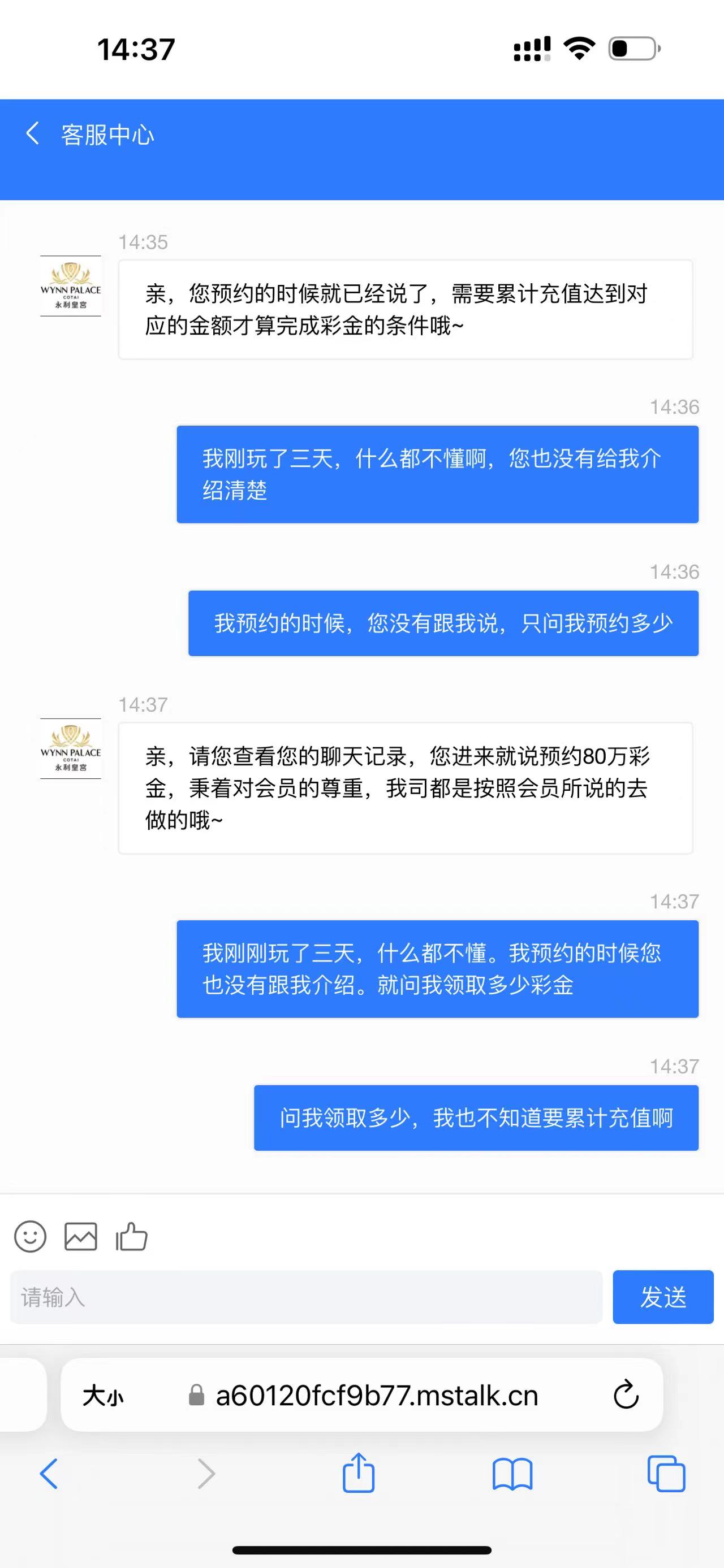Open the address bar URL
This screenshot has width=724, height=1568.
(376, 1395)
